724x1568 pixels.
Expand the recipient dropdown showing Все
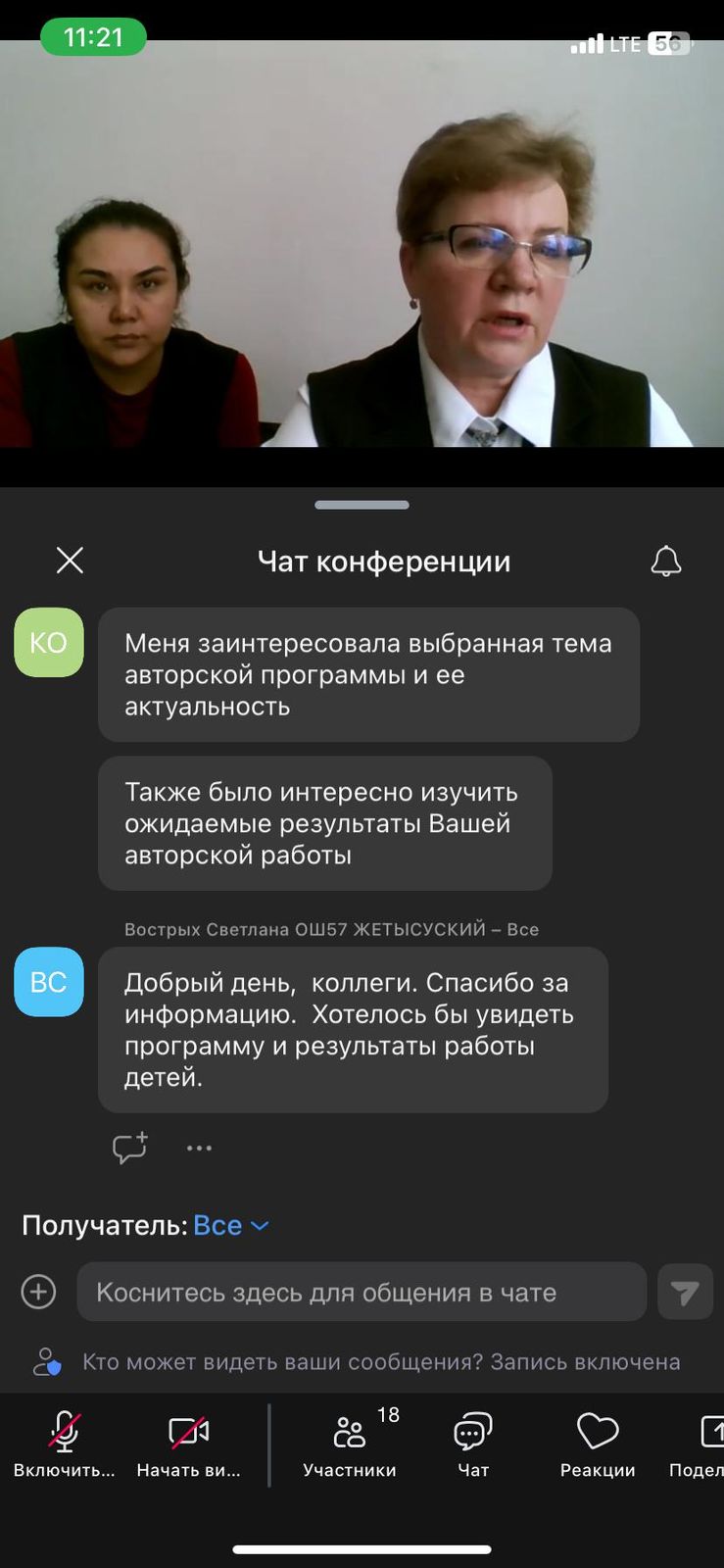click(231, 1226)
